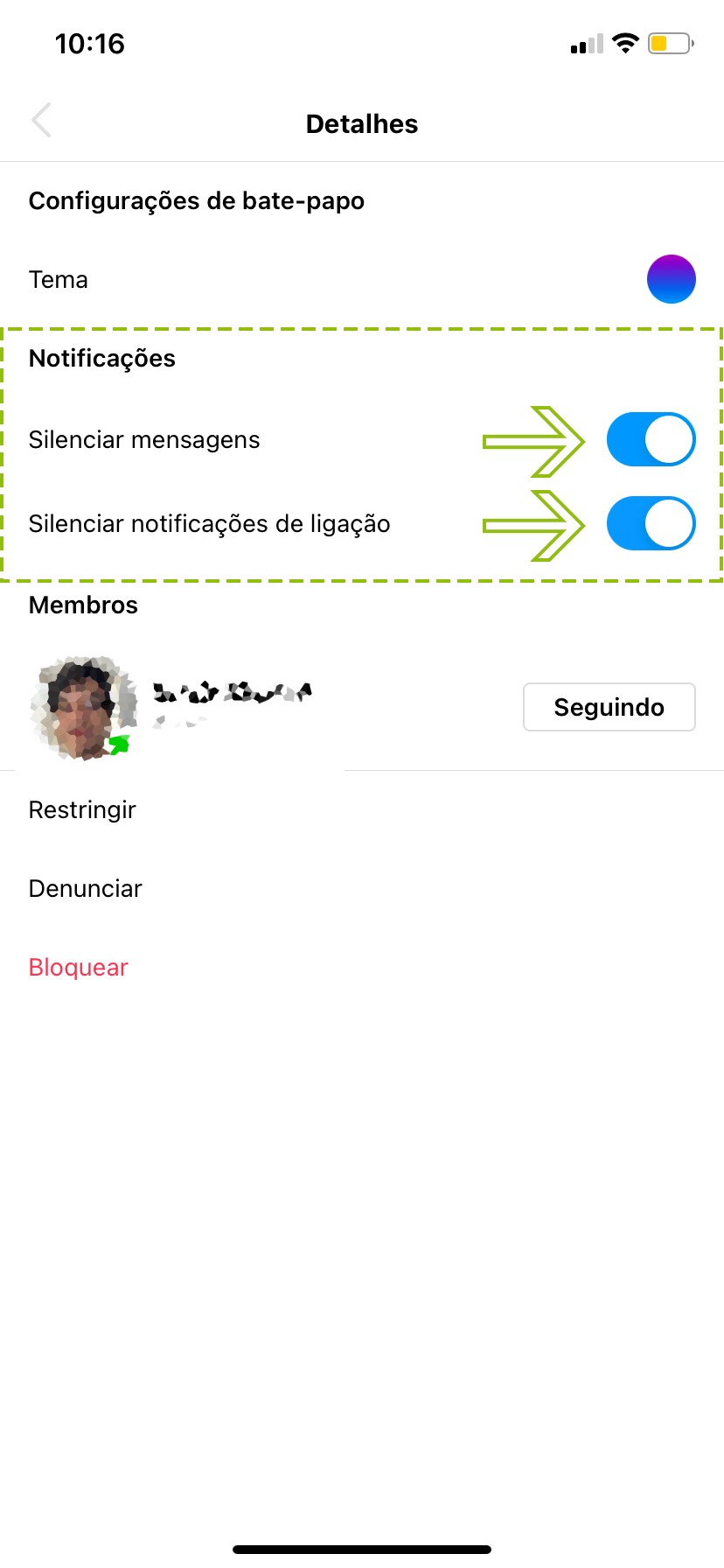Screen dimensions: 724x1568
Task: Tap the Seguindo button
Action: (x=609, y=707)
